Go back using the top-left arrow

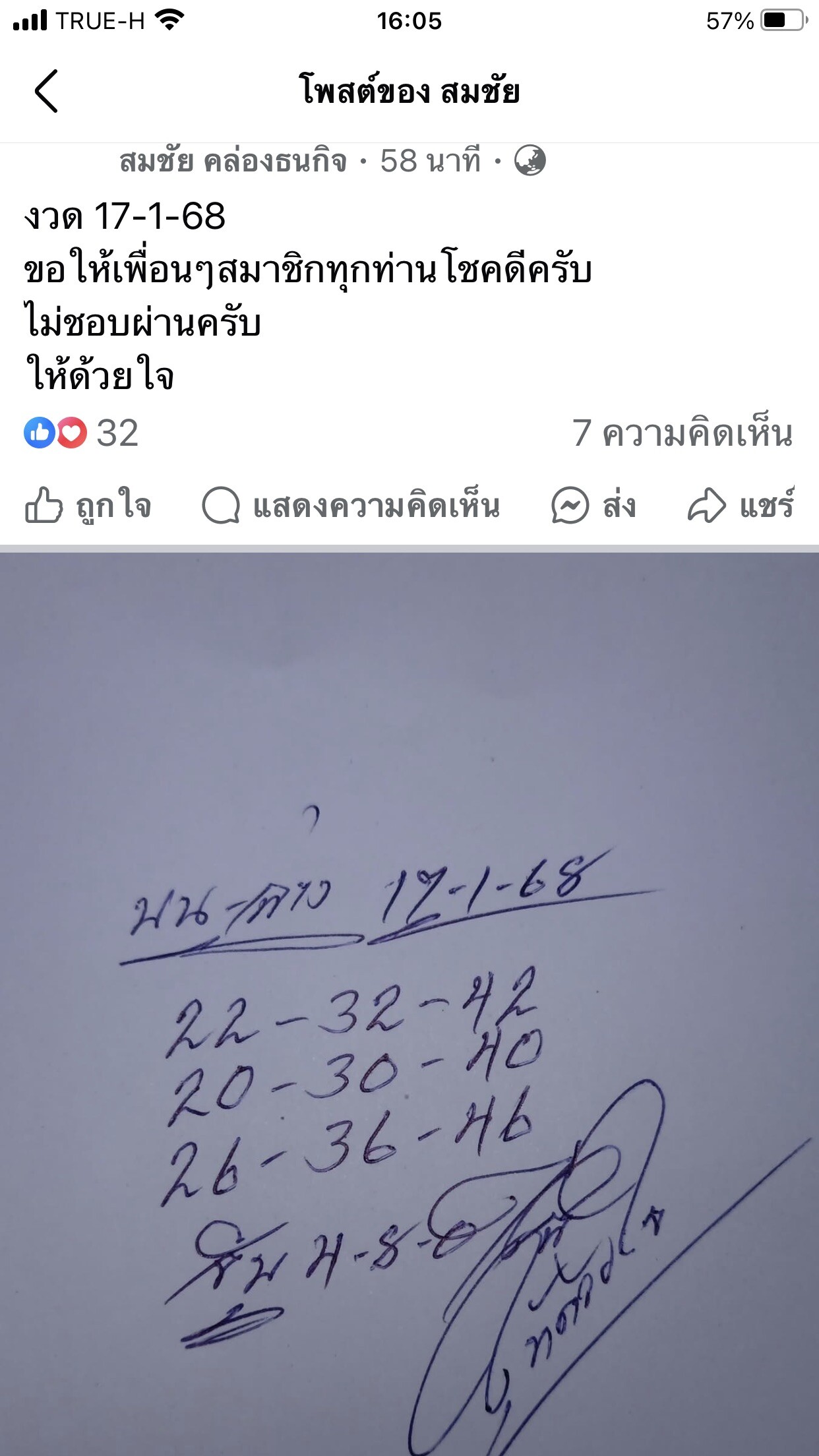pos(46,91)
